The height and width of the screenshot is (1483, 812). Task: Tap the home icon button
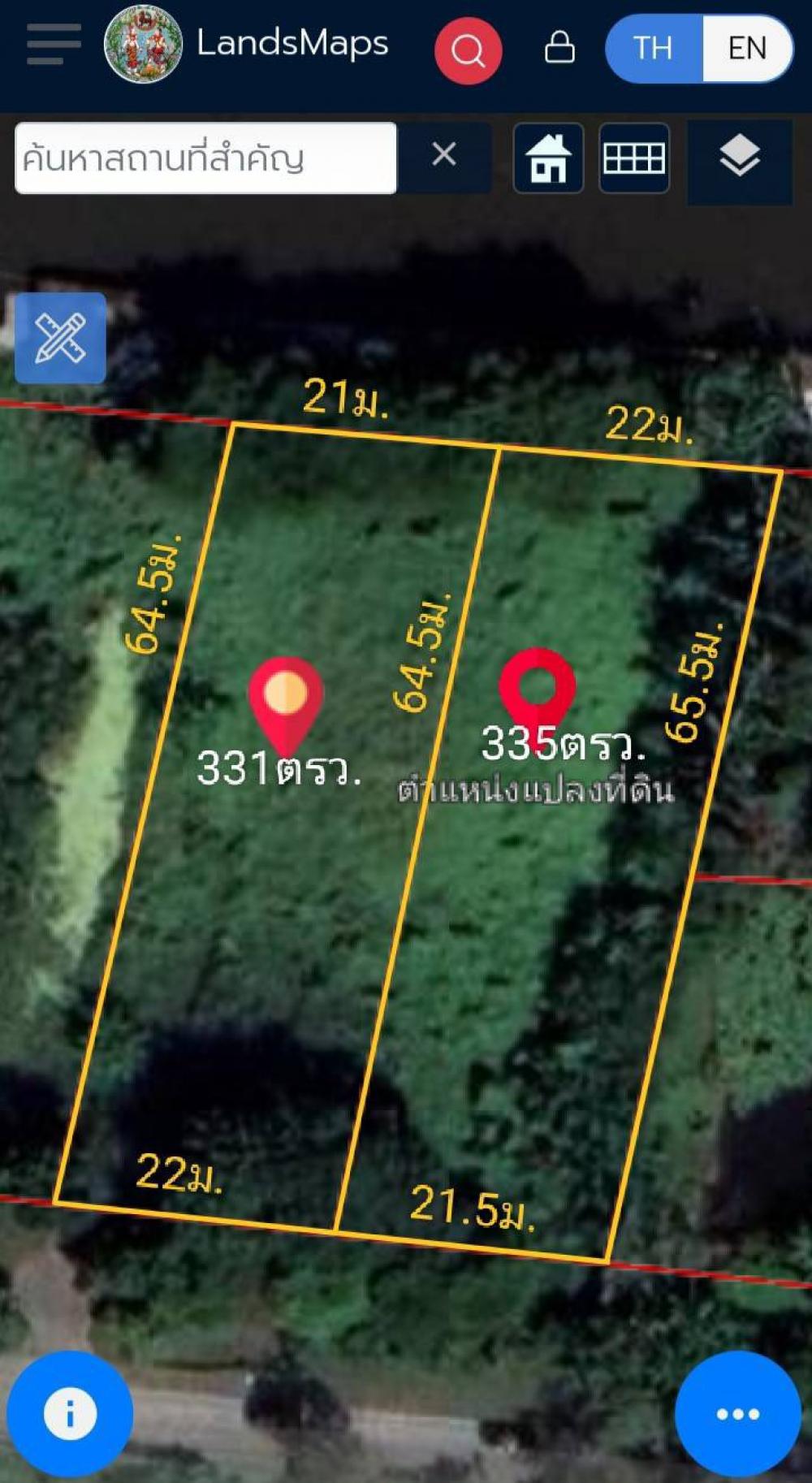[x=548, y=158]
